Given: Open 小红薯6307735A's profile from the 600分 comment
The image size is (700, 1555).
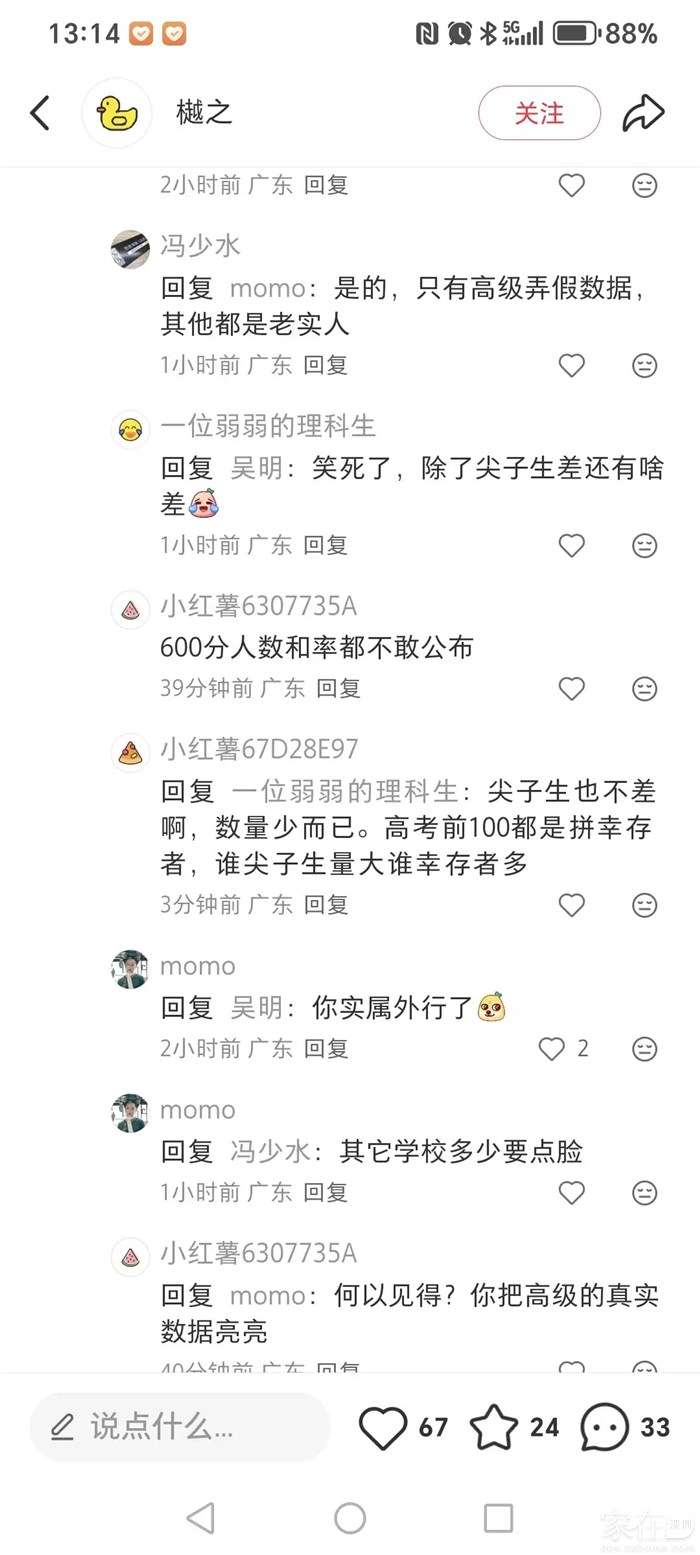Looking at the screenshot, I should point(130,609).
